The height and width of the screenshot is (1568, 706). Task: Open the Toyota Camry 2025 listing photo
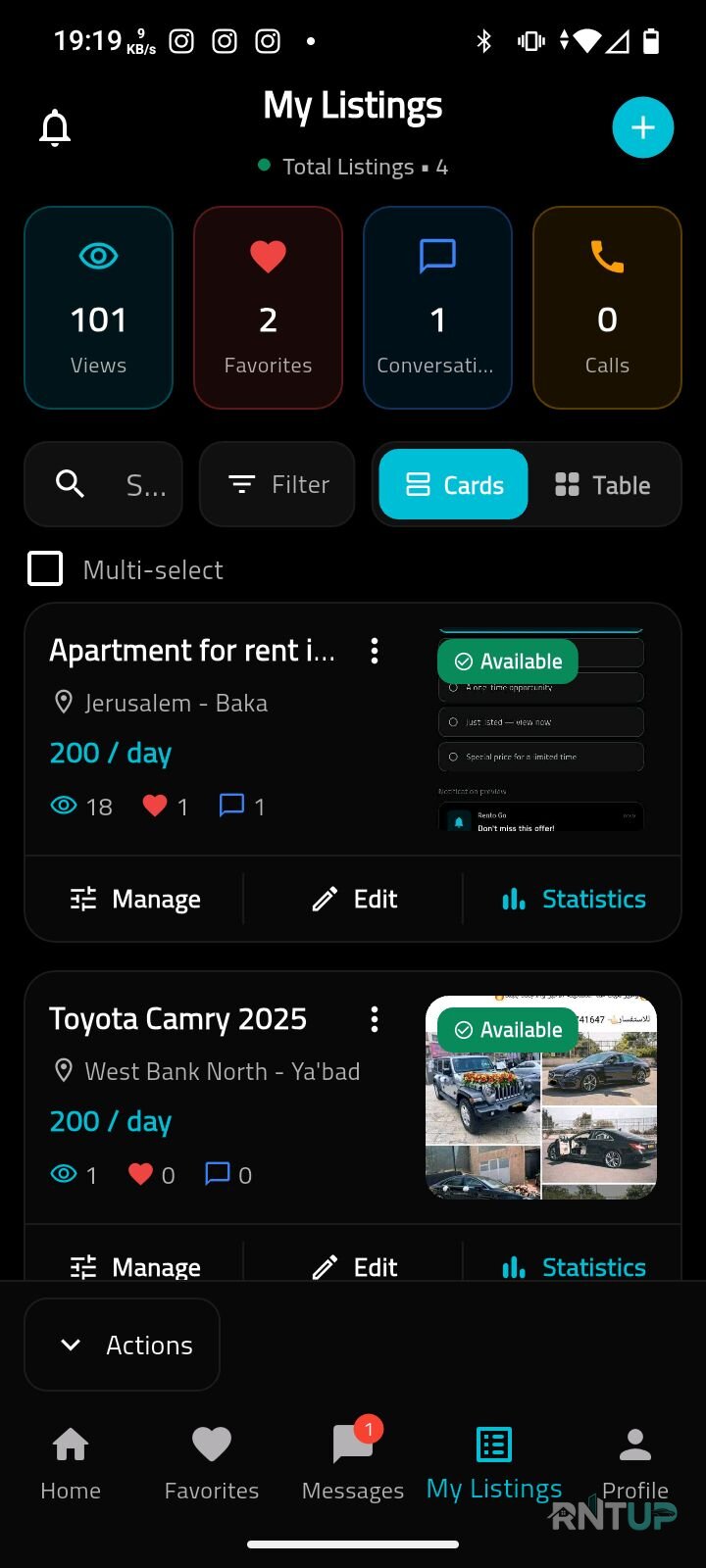(x=541, y=1098)
